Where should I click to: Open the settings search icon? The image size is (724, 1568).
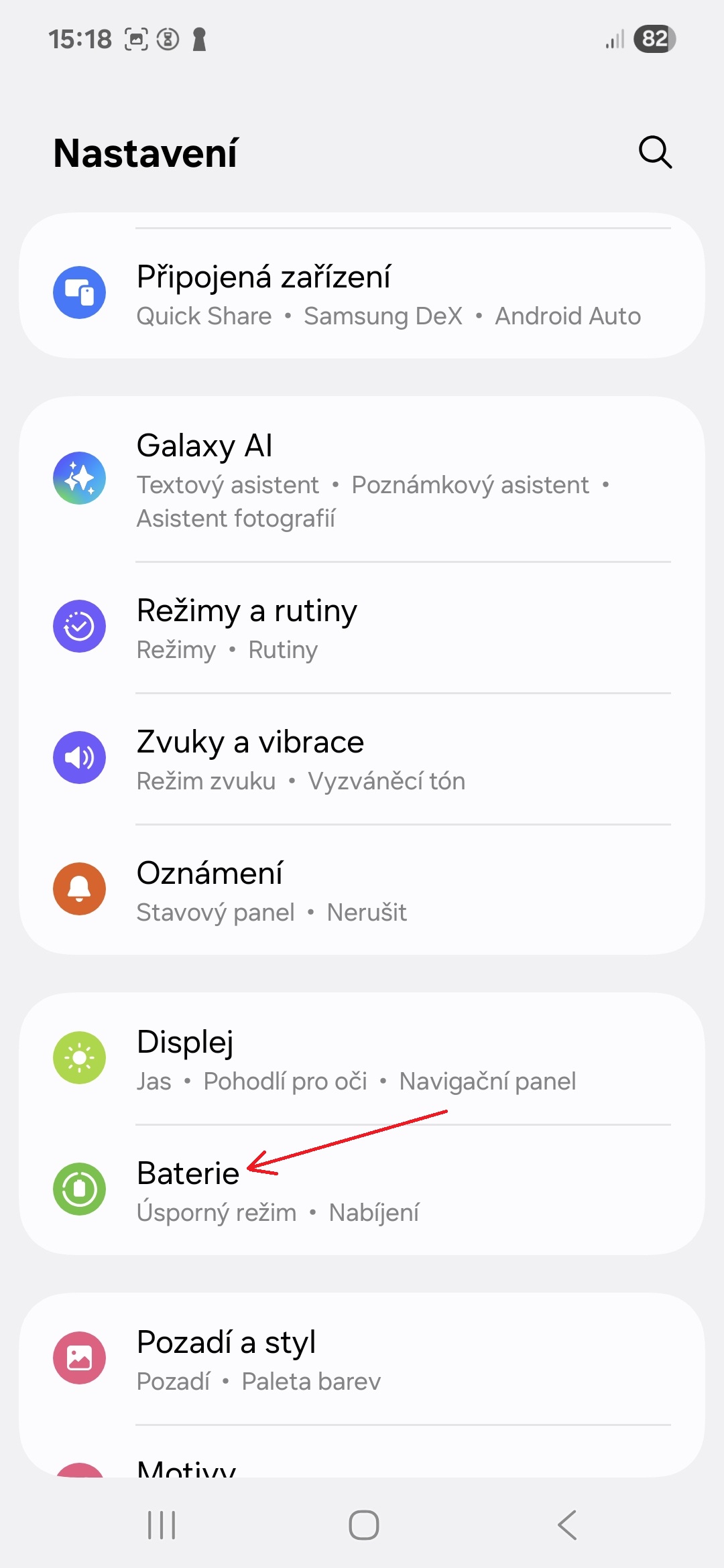pos(655,153)
